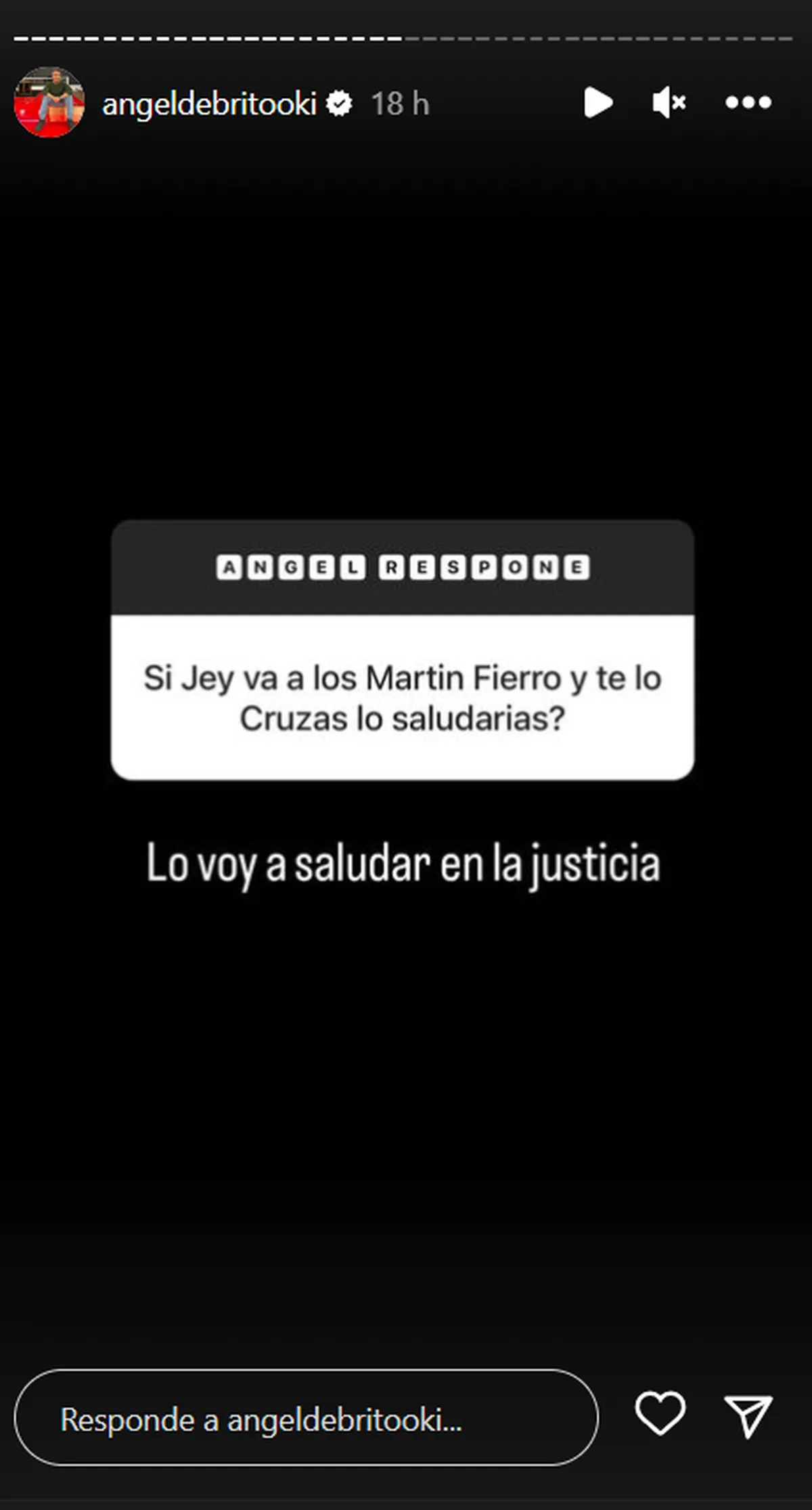Open the angeldebritooki username link
This screenshot has height=1510, width=812.
(209, 104)
